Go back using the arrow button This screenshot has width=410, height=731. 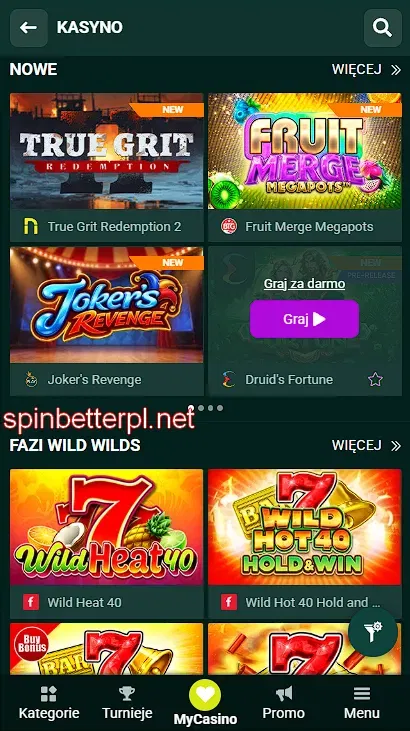pos(28,28)
